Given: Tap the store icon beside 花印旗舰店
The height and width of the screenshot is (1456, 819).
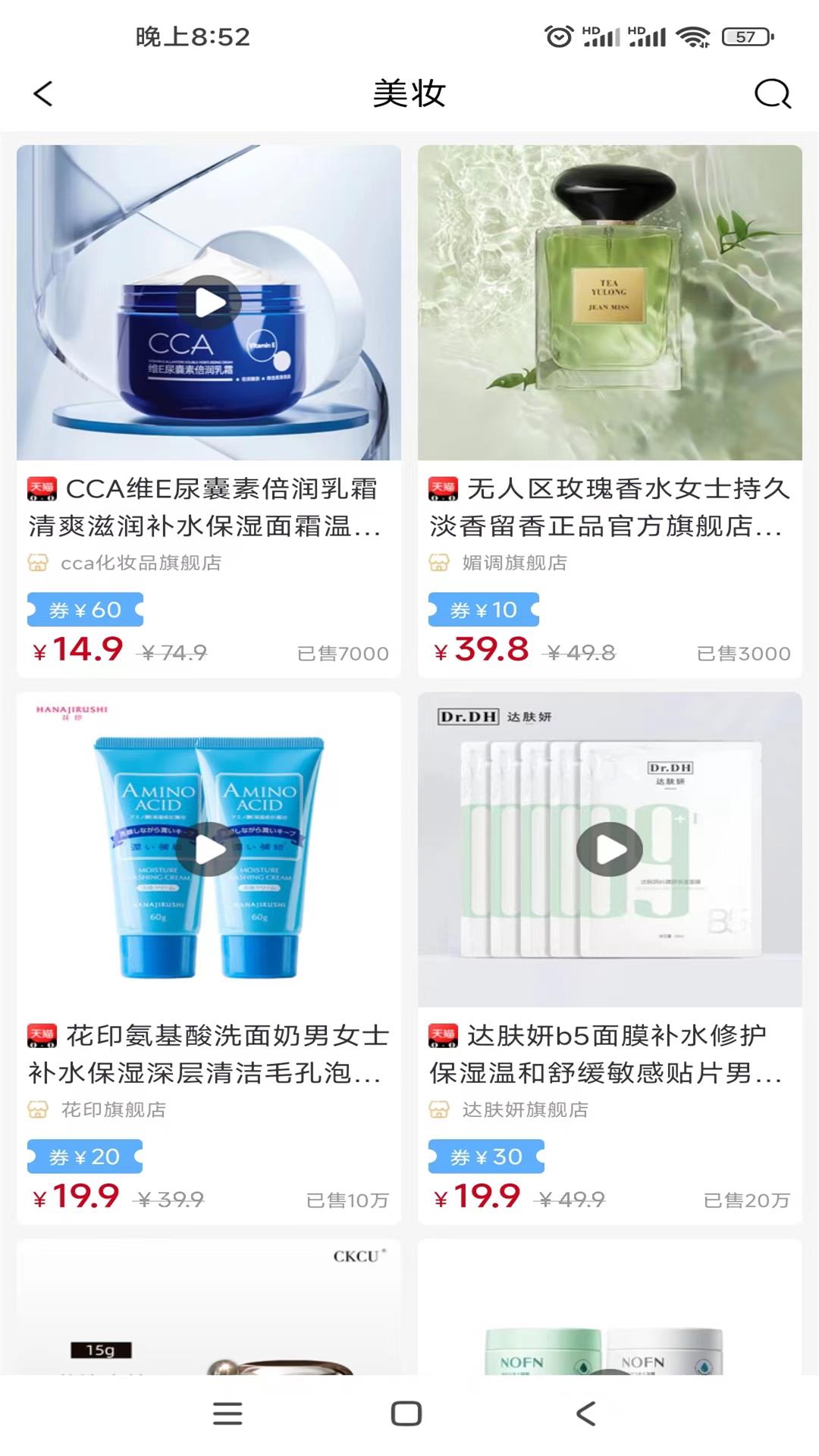Looking at the screenshot, I should [37, 1109].
